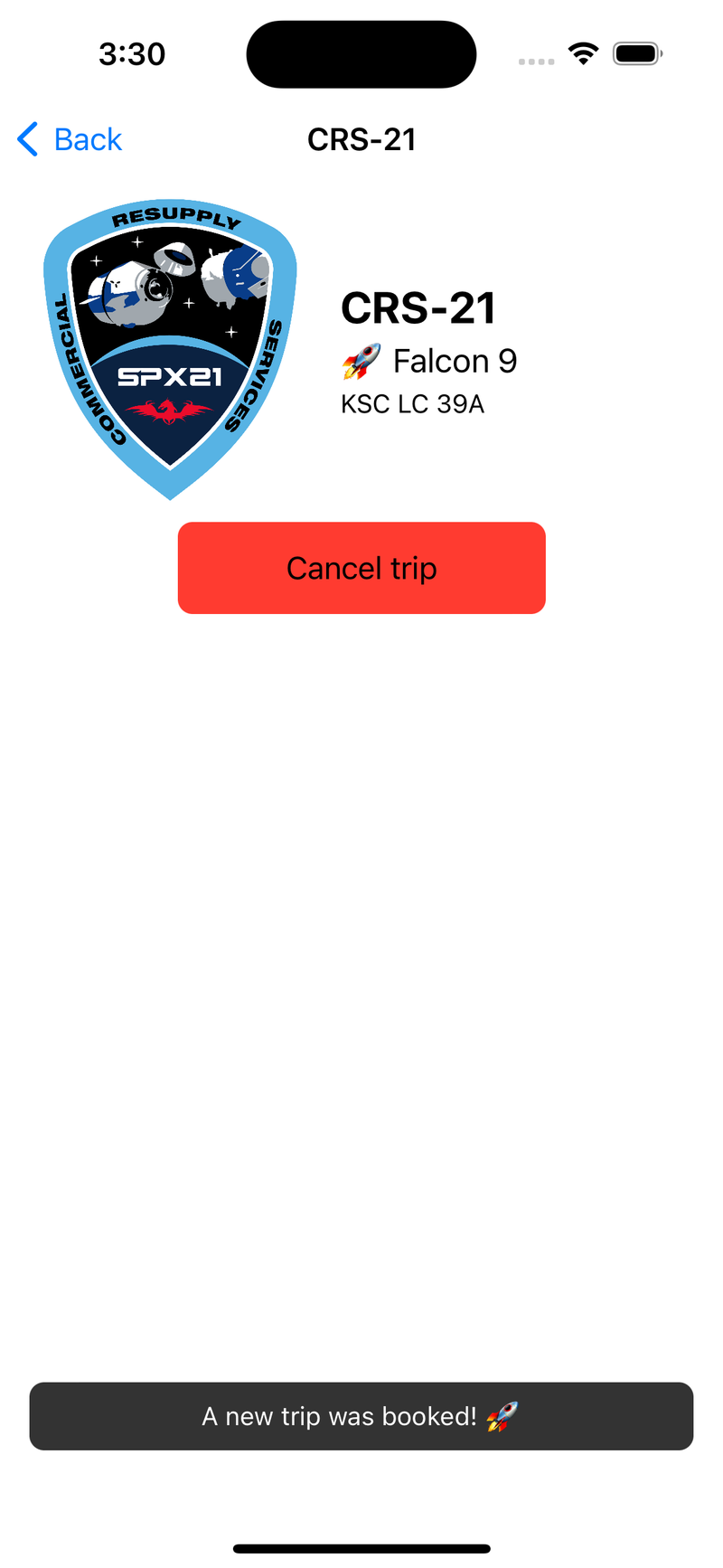Tap the Back link to return

click(88, 139)
